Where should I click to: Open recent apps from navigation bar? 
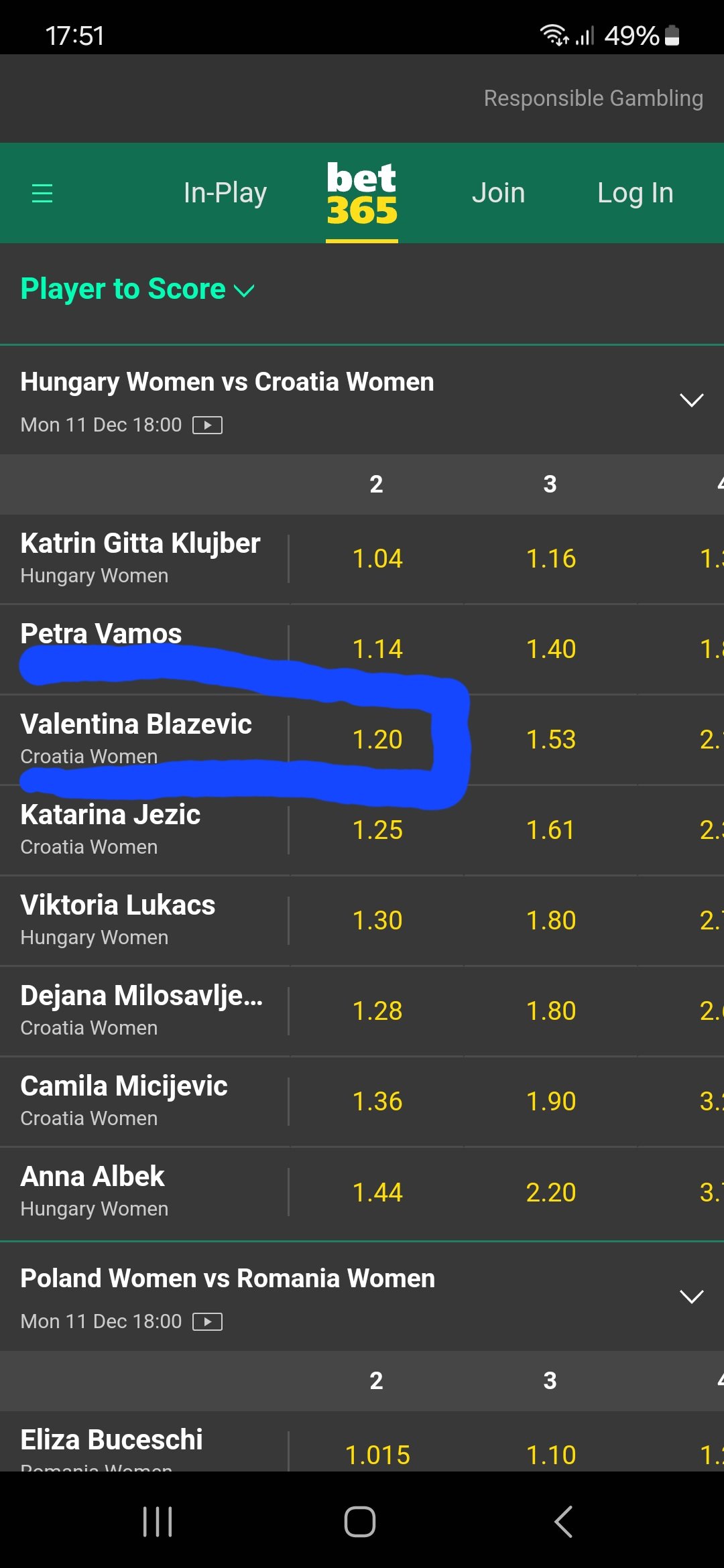pyautogui.click(x=158, y=1521)
